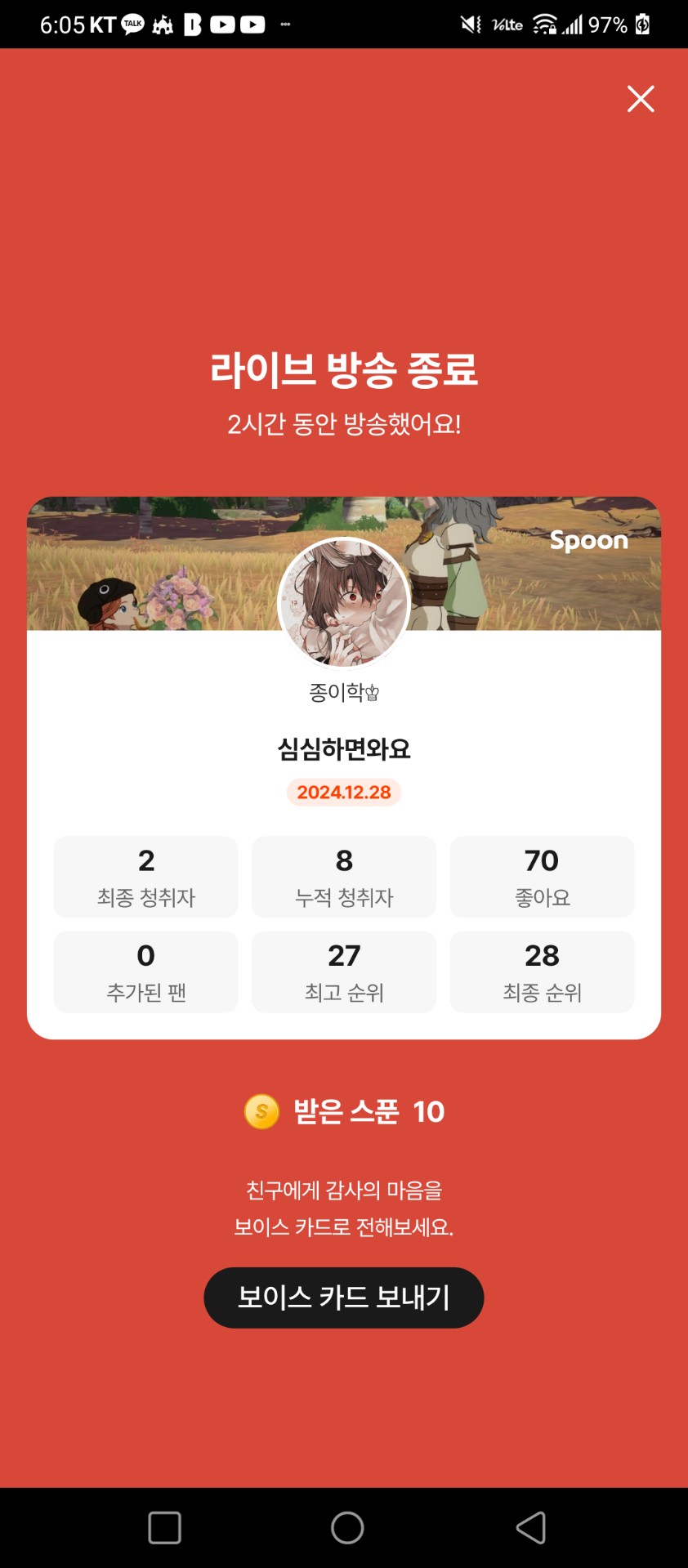The width and height of the screenshot is (688, 1568).
Task: Tap the 보이스 카드 보내기 button
Action: [343, 1297]
